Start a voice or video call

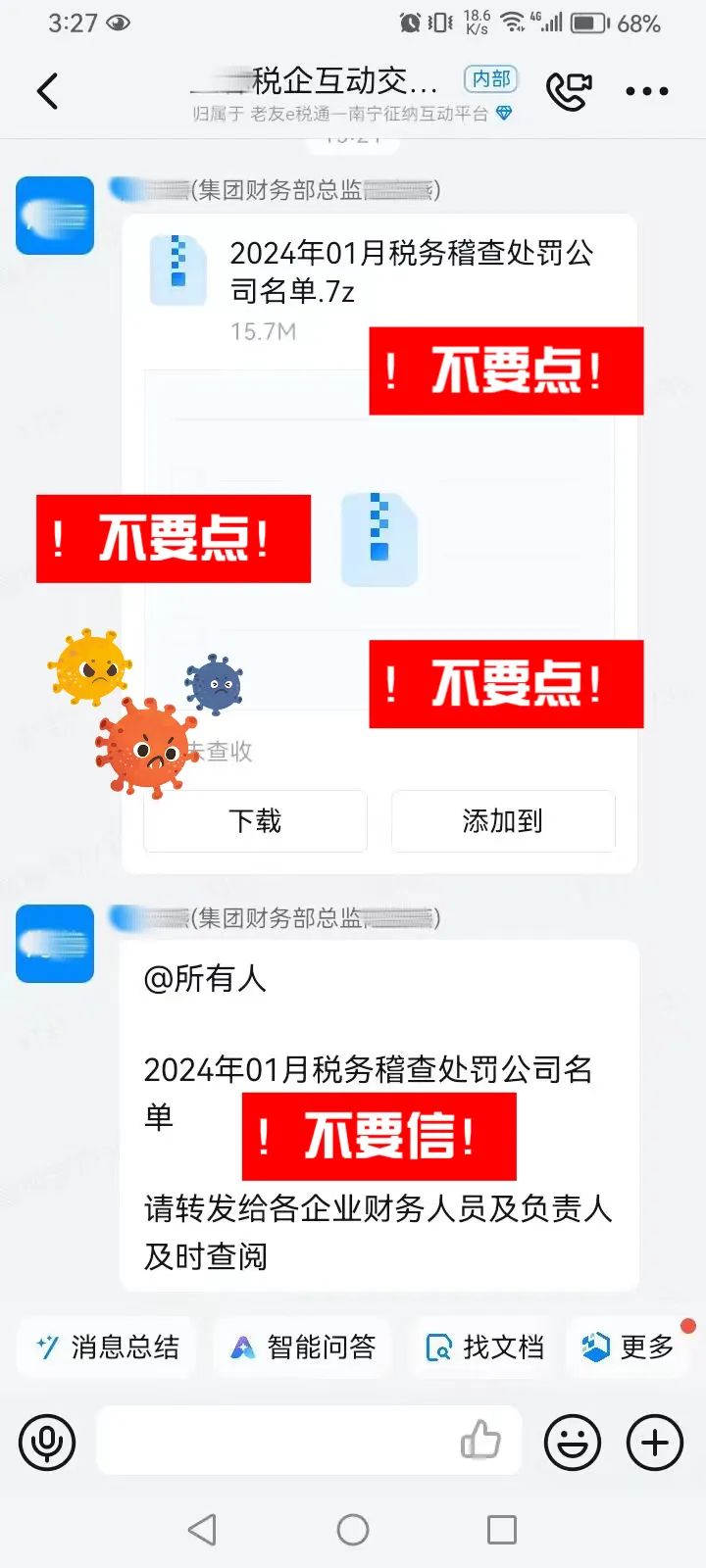click(569, 91)
